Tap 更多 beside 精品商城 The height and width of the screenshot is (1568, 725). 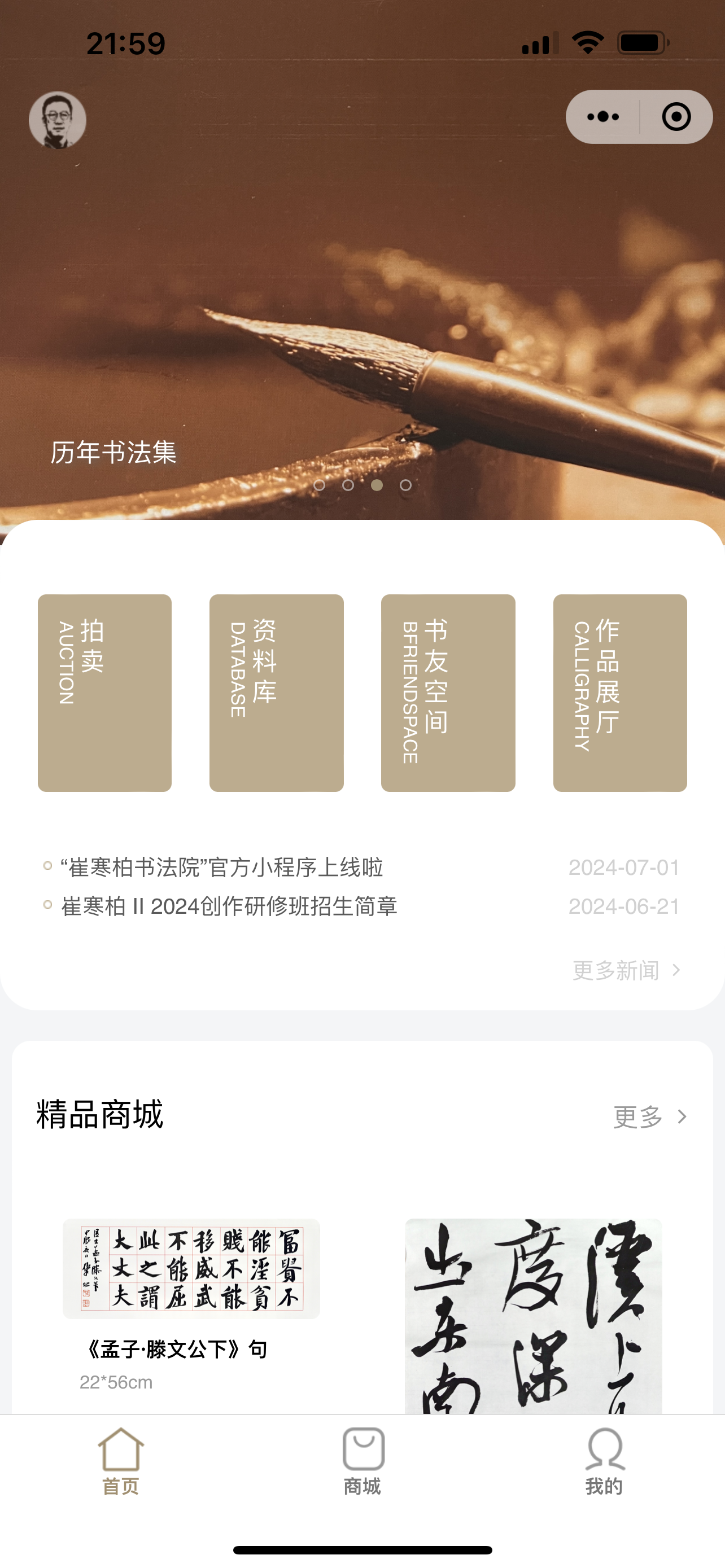coord(649,1116)
